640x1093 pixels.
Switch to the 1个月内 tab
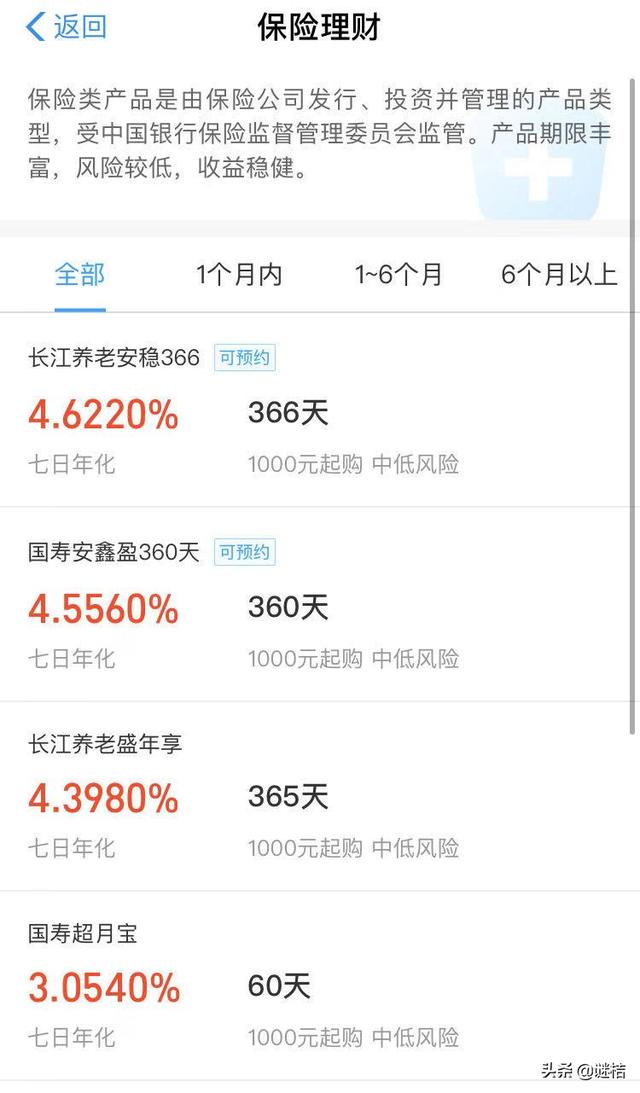[239, 274]
